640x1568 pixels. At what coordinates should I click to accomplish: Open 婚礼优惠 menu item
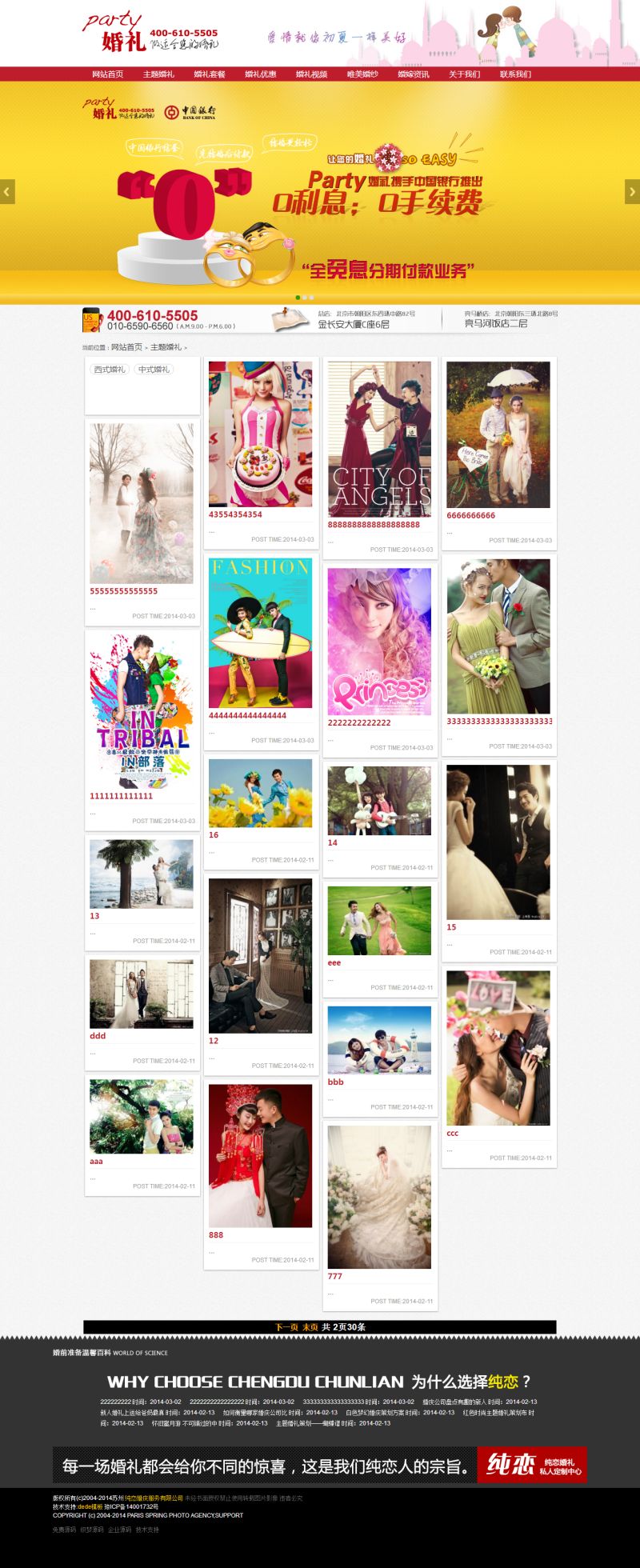(260, 74)
